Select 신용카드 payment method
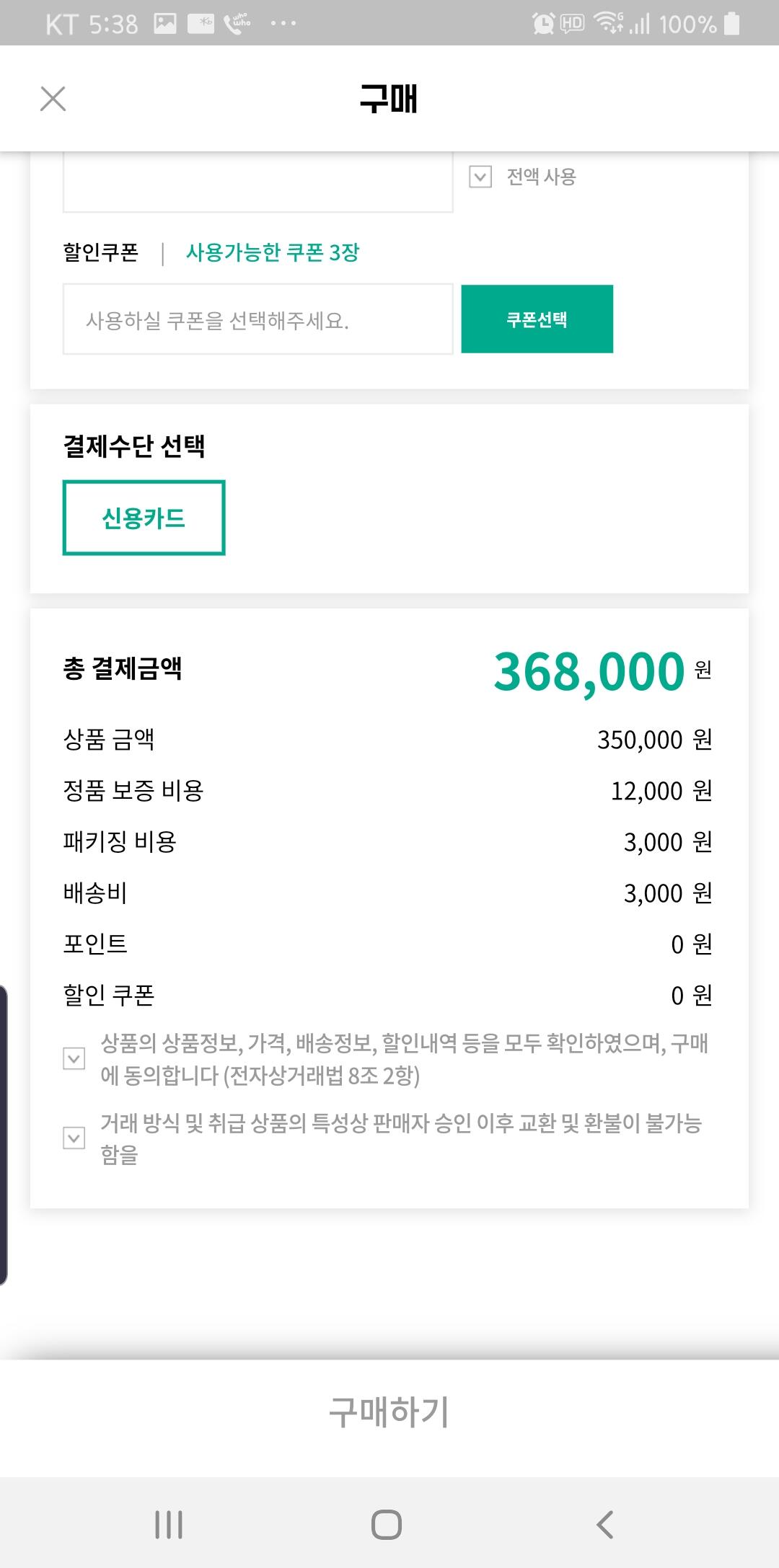Viewport: 779px width, 1568px height. click(x=144, y=518)
